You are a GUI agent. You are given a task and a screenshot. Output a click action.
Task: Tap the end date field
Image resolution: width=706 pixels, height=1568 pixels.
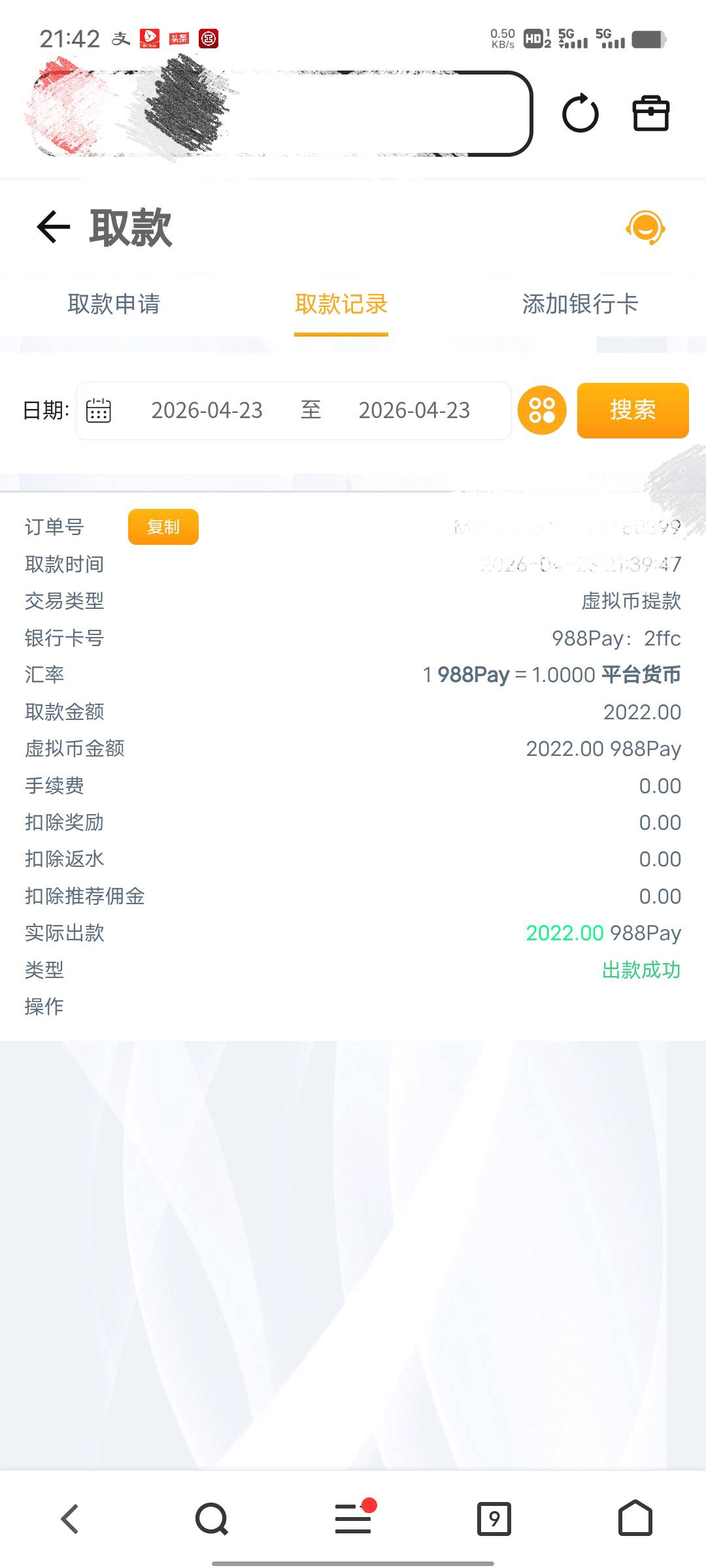[414, 410]
